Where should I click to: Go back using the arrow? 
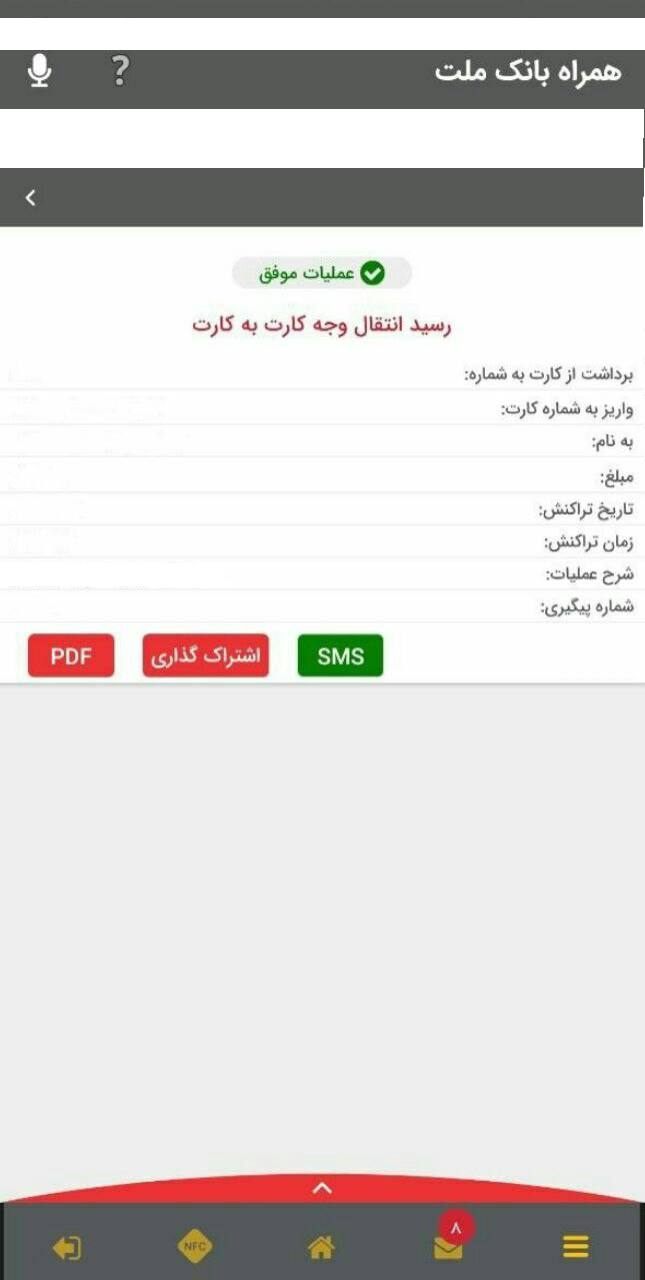[x=30, y=198]
